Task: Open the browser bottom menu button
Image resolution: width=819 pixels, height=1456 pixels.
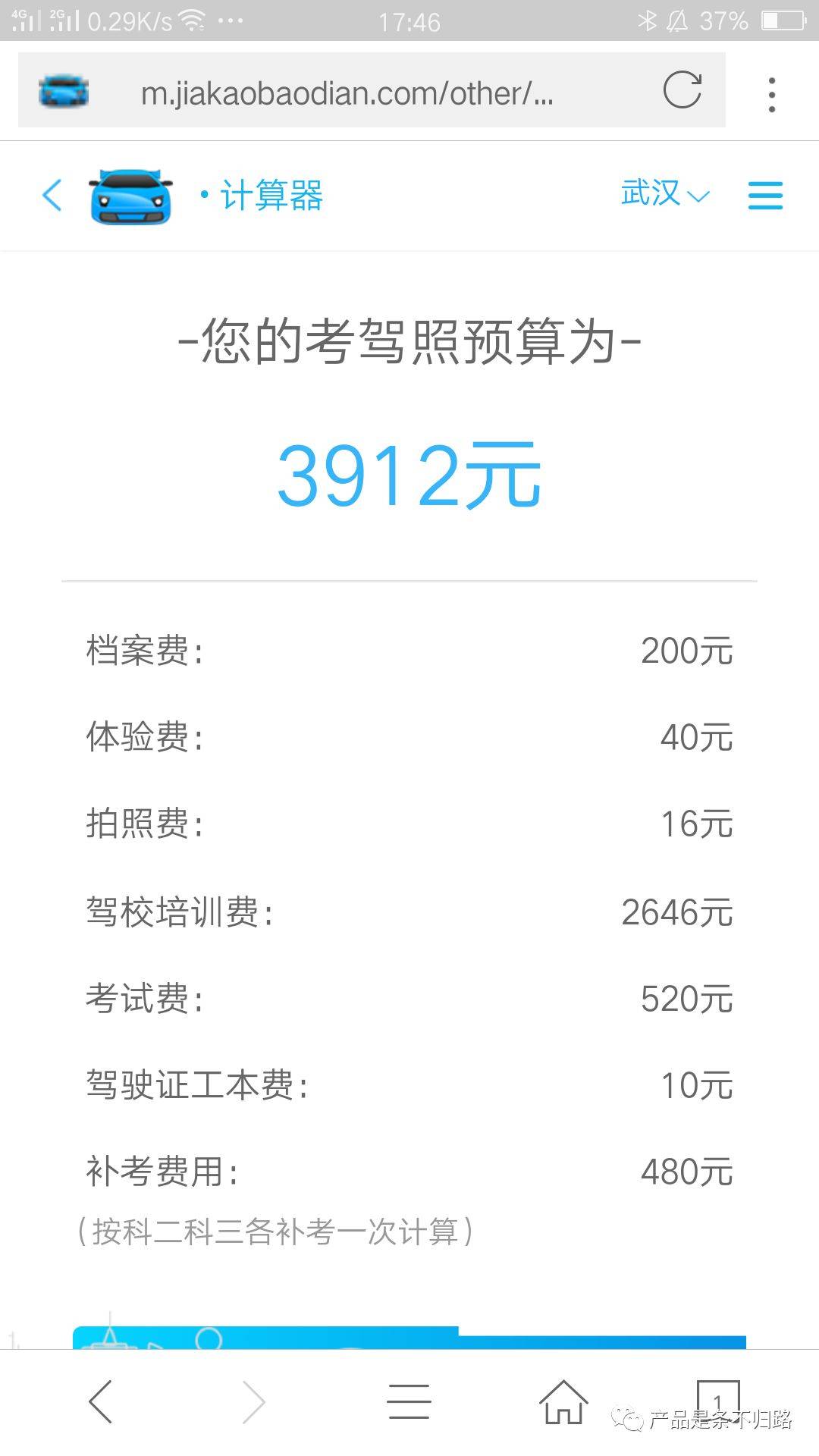Action: [409, 1401]
